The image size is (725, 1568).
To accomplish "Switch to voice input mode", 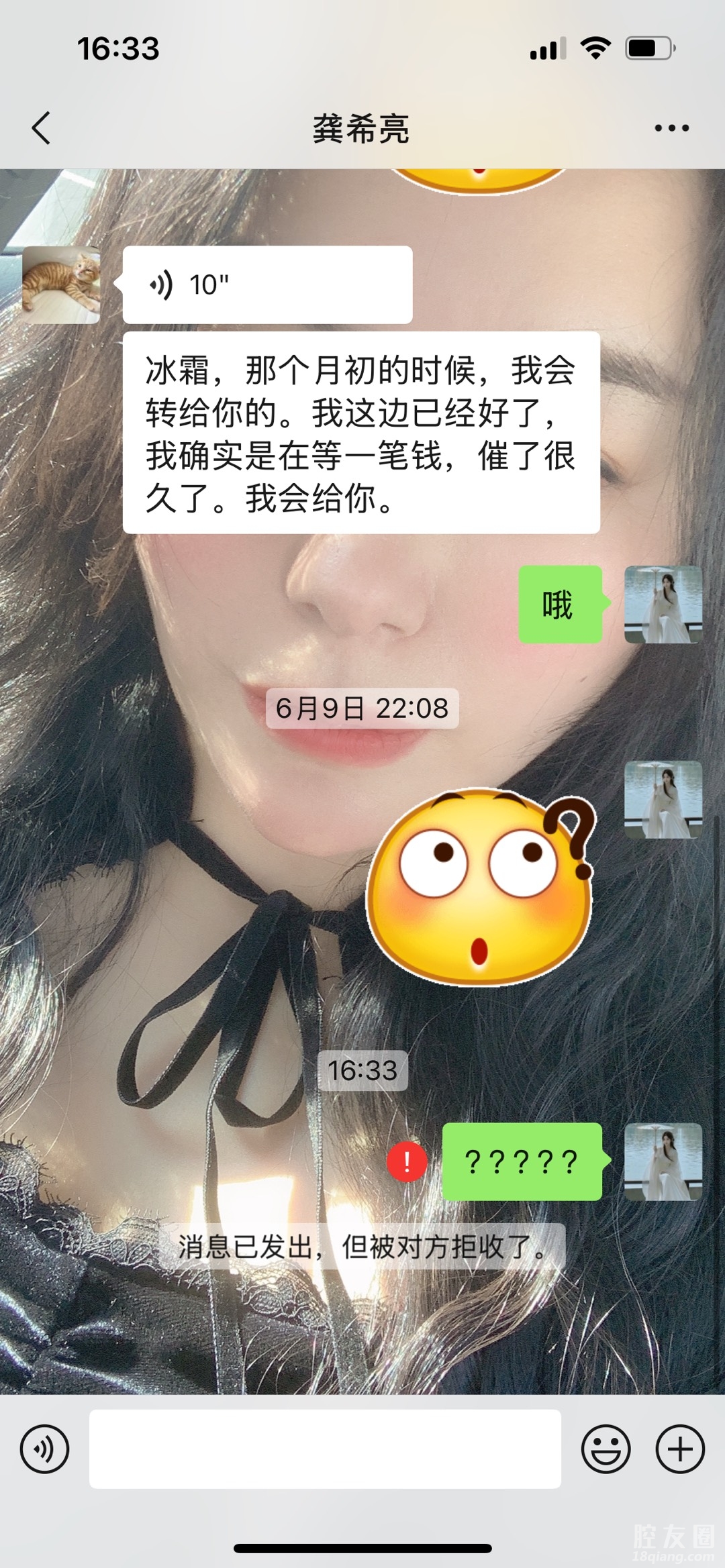I will 44,1449.
